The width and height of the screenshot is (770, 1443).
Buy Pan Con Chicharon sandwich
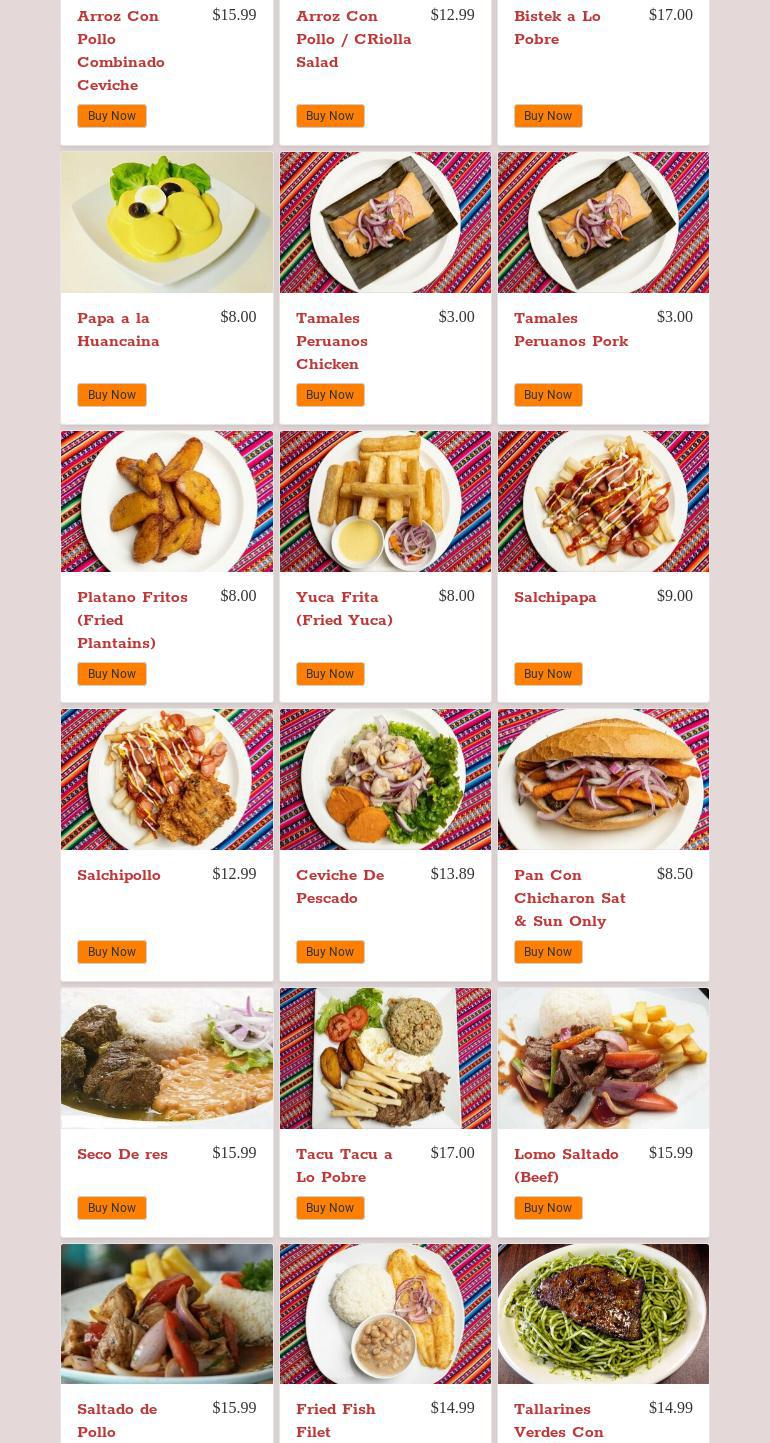547,952
